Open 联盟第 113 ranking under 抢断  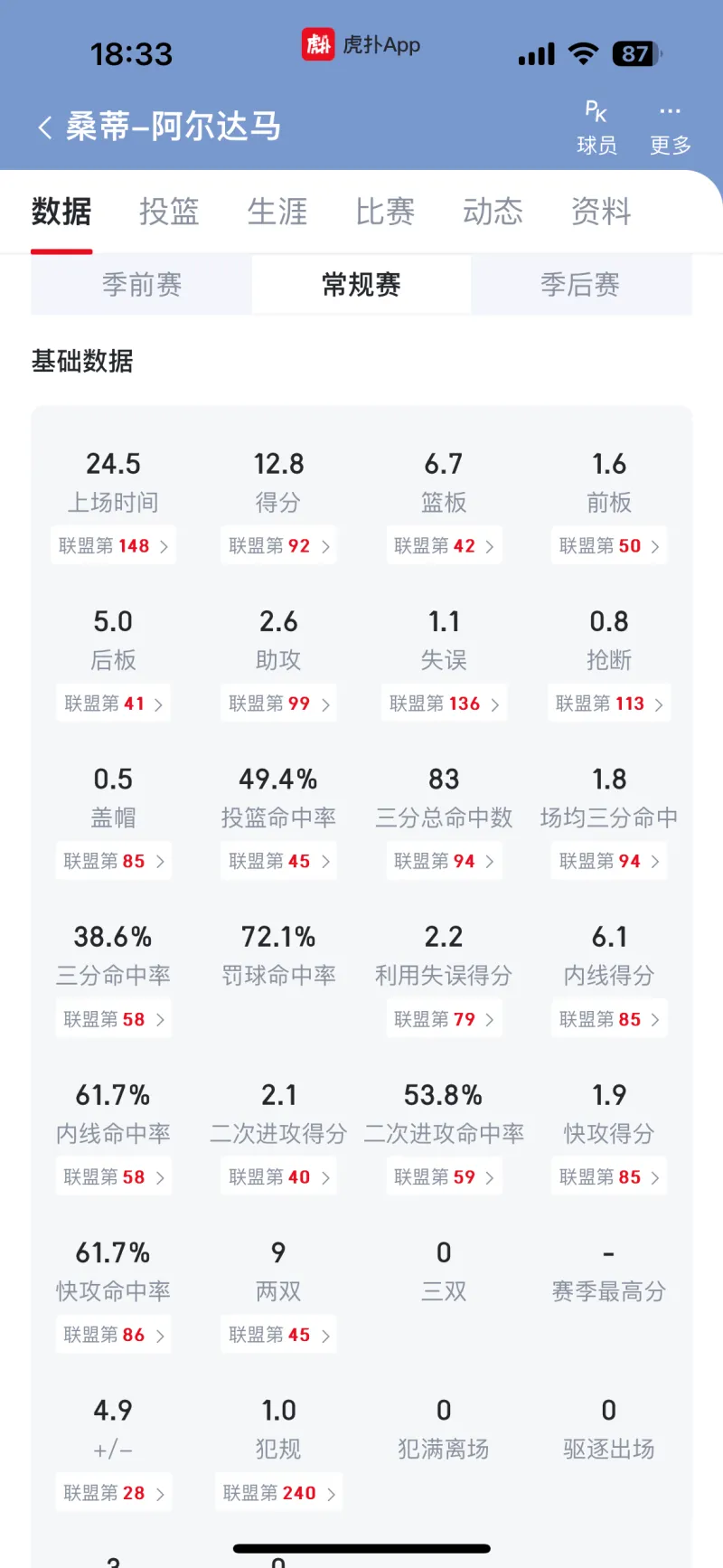[609, 704]
